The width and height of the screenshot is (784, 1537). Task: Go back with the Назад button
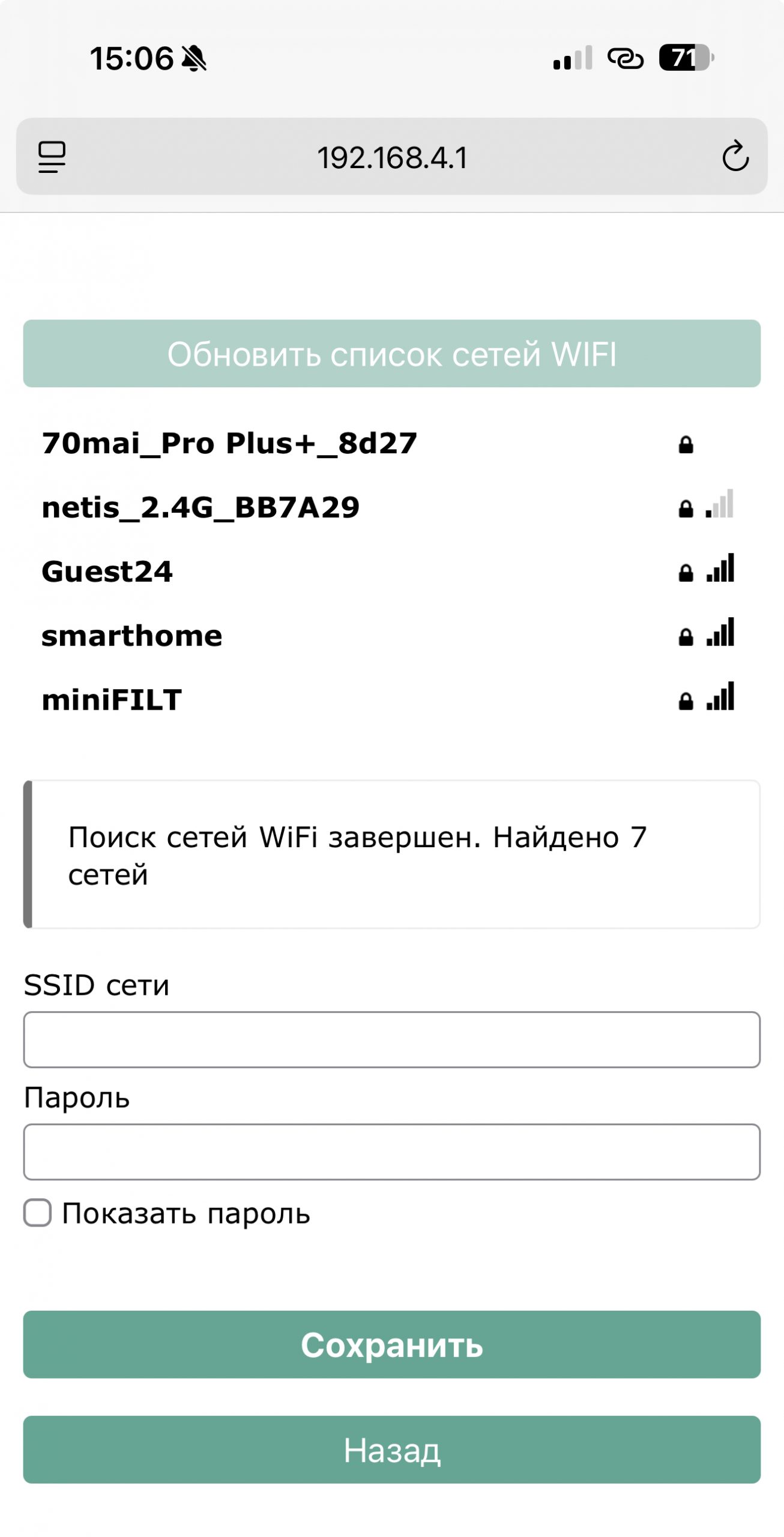pos(391,1450)
